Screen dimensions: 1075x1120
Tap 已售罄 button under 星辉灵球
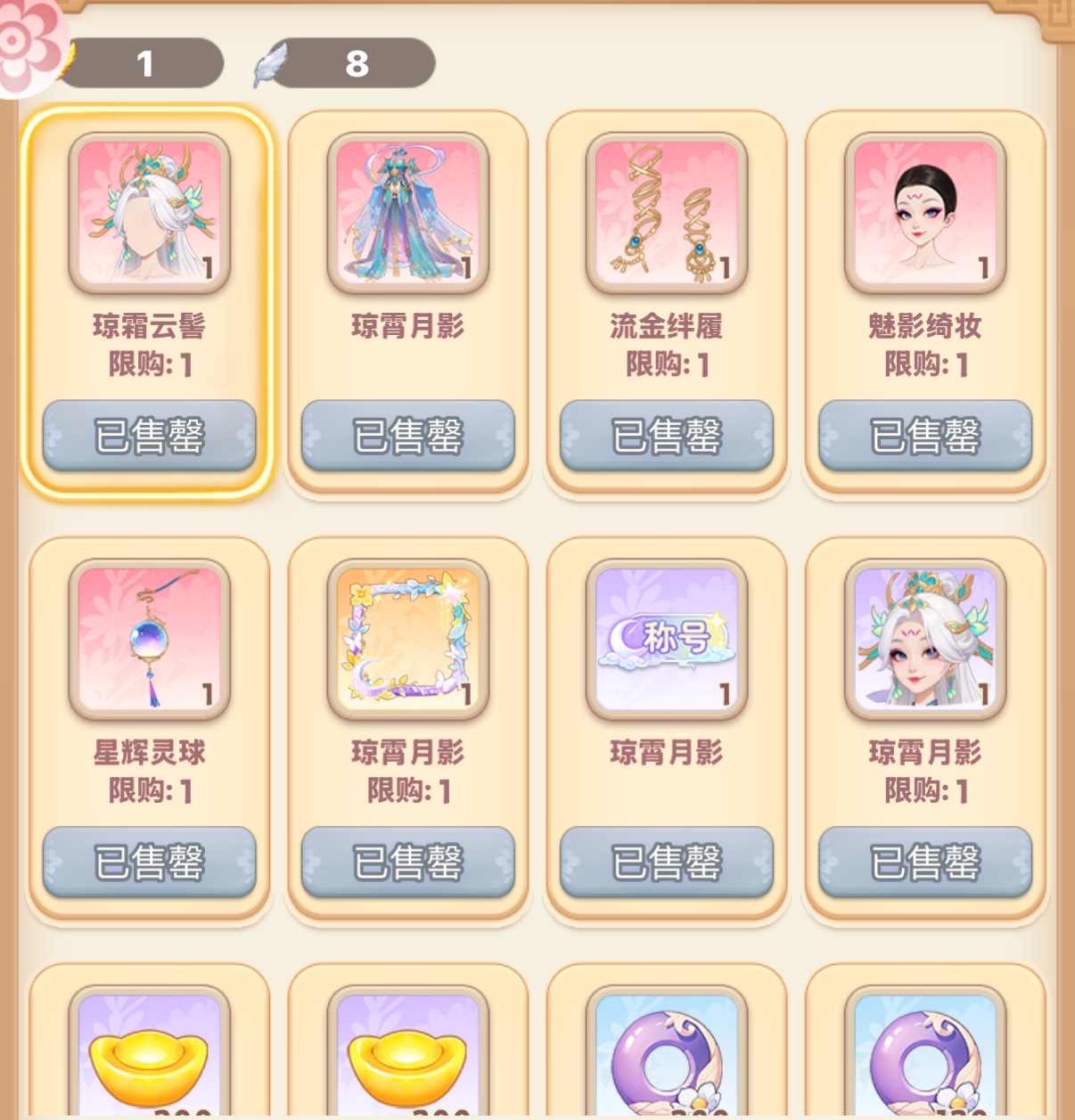click(x=149, y=862)
